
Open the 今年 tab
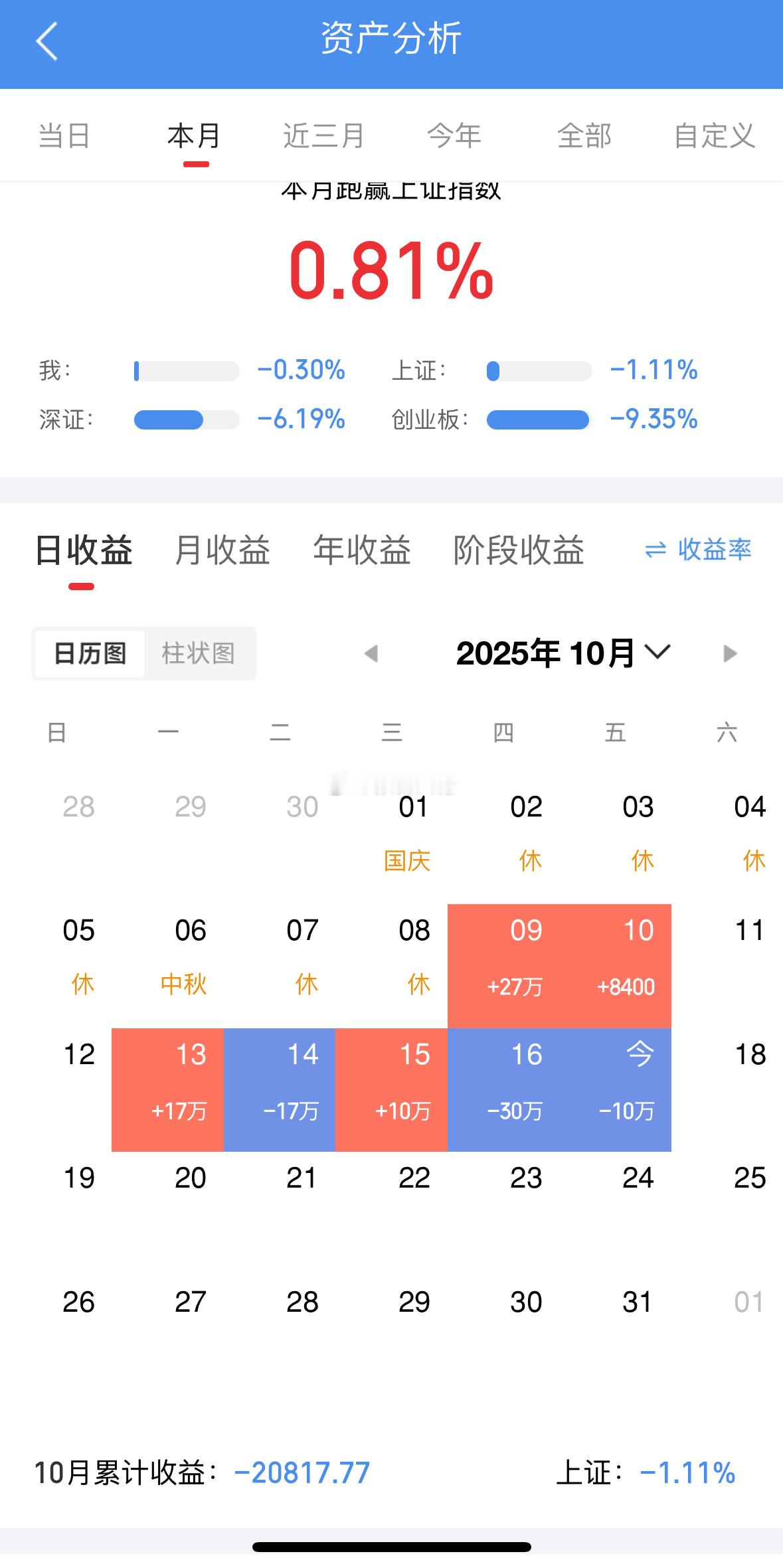[x=454, y=136]
